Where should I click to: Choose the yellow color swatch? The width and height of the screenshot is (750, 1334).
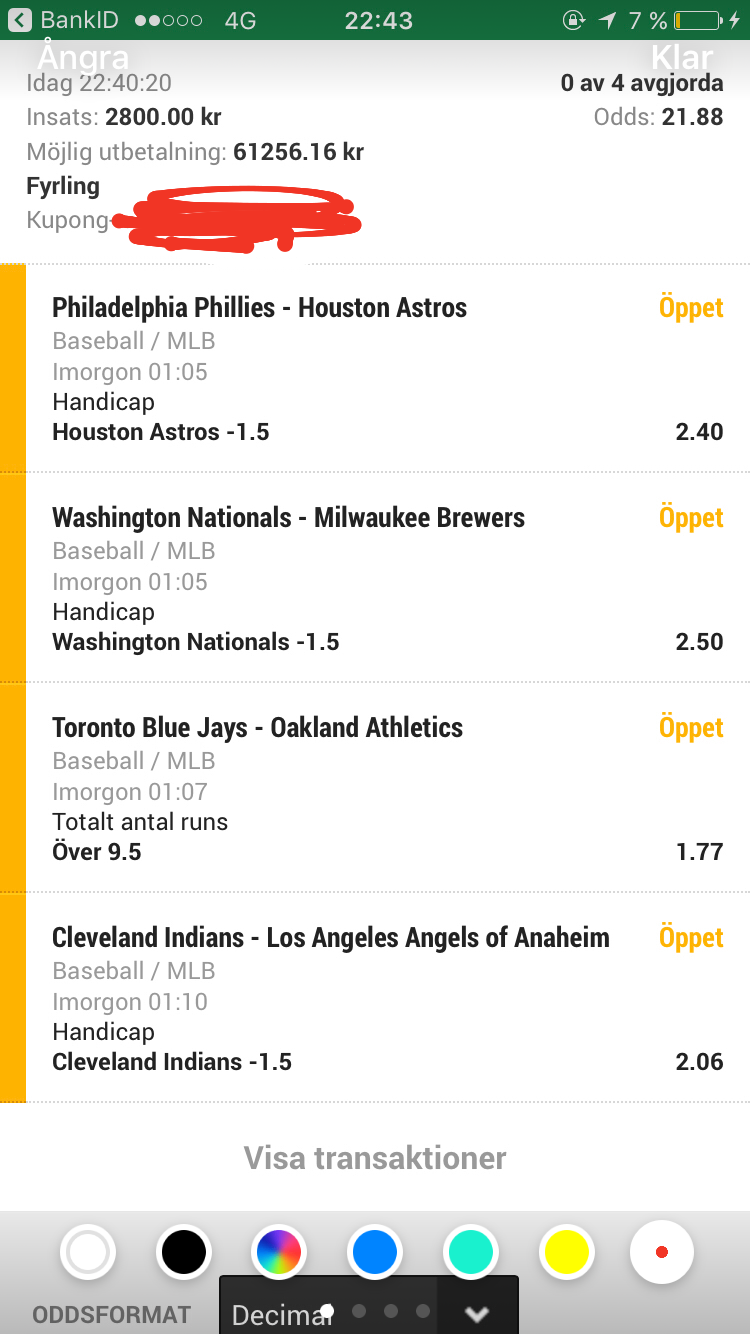566,1252
